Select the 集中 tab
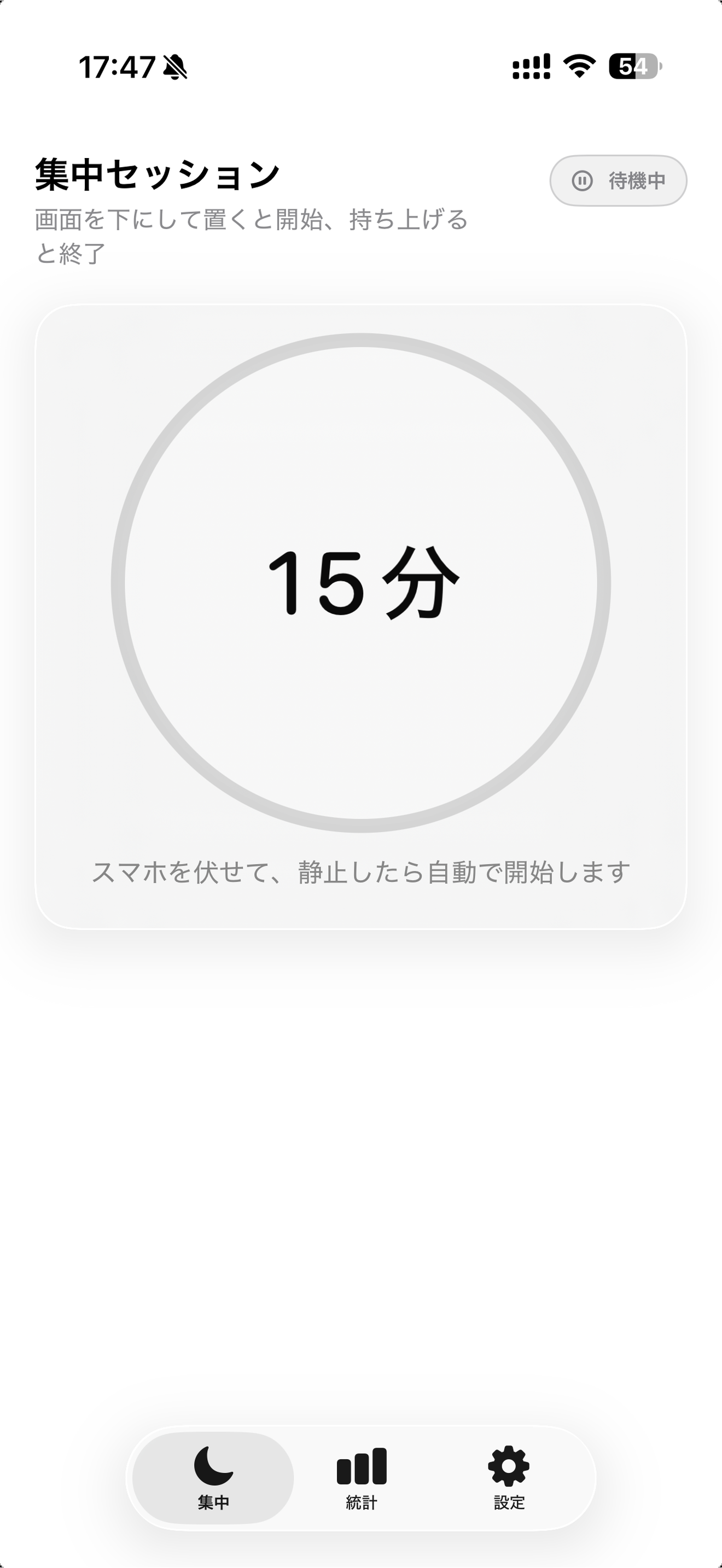Screen dimensions: 722x1568 (x=213, y=1477)
